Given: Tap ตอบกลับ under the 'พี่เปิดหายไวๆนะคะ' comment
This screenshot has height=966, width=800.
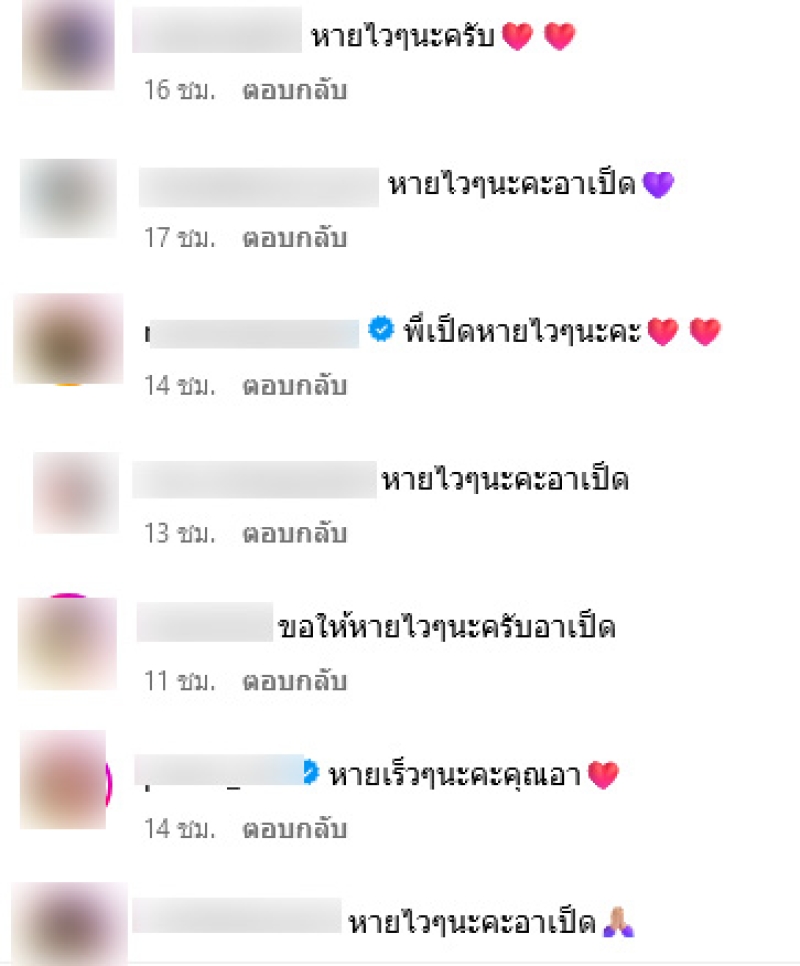Looking at the screenshot, I should tap(294, 386).
